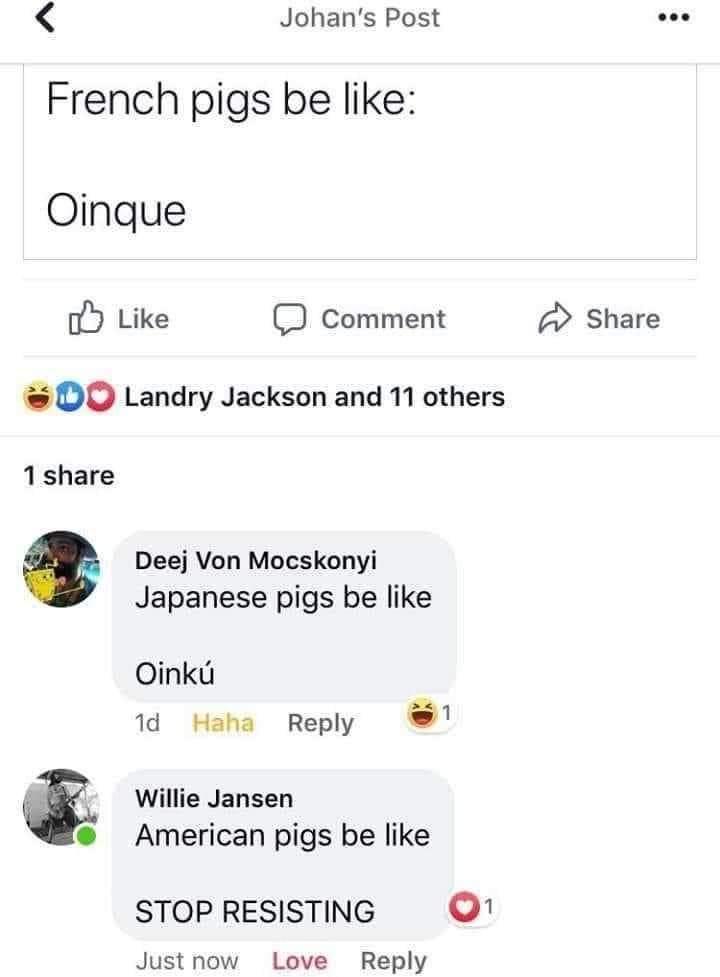Comment on Johan's post

coord(360,319)
